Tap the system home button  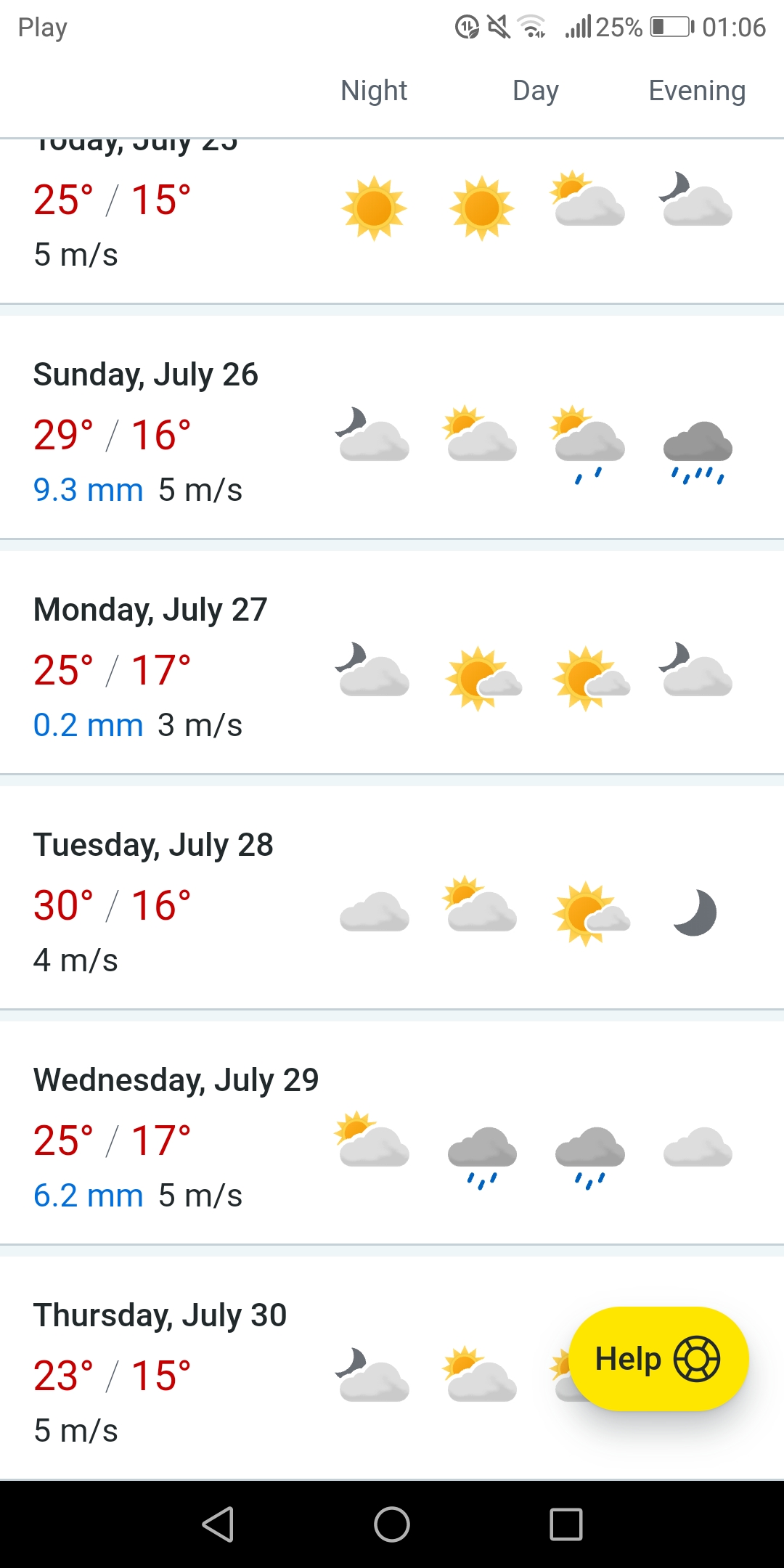coord(392,1524)
